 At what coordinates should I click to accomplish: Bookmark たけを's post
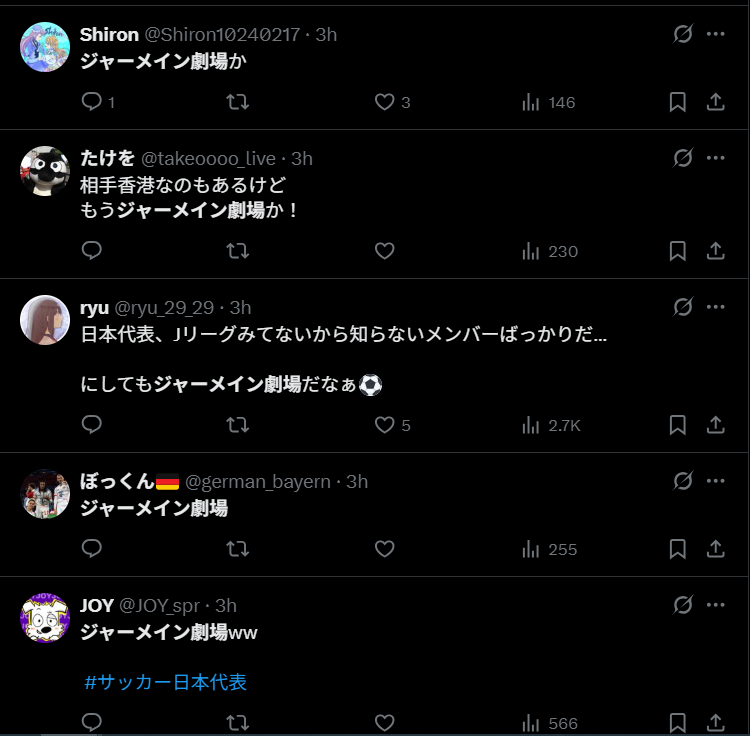pos(677,251)
